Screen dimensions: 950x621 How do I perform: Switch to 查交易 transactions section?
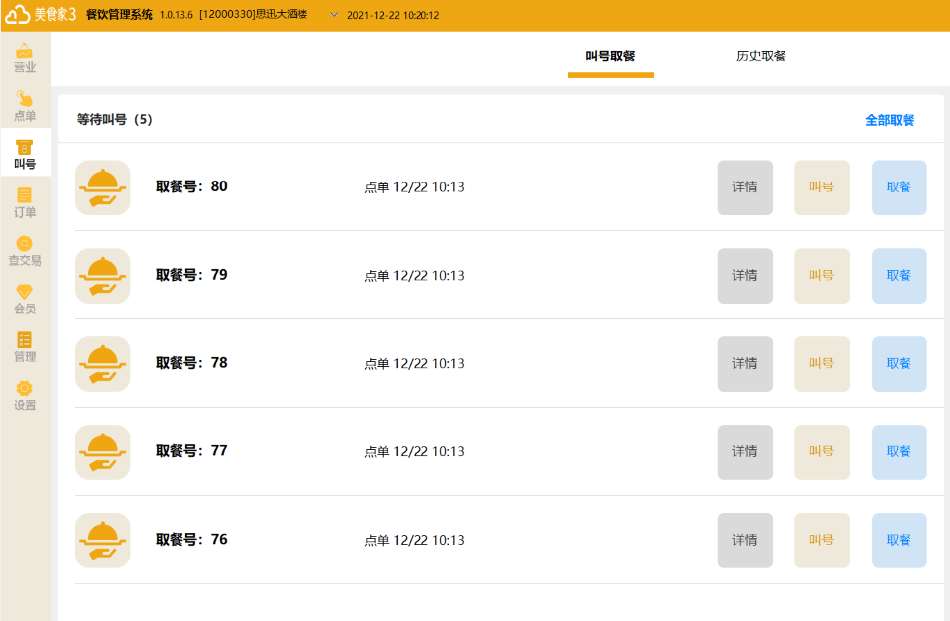click(x=25, y=250)
